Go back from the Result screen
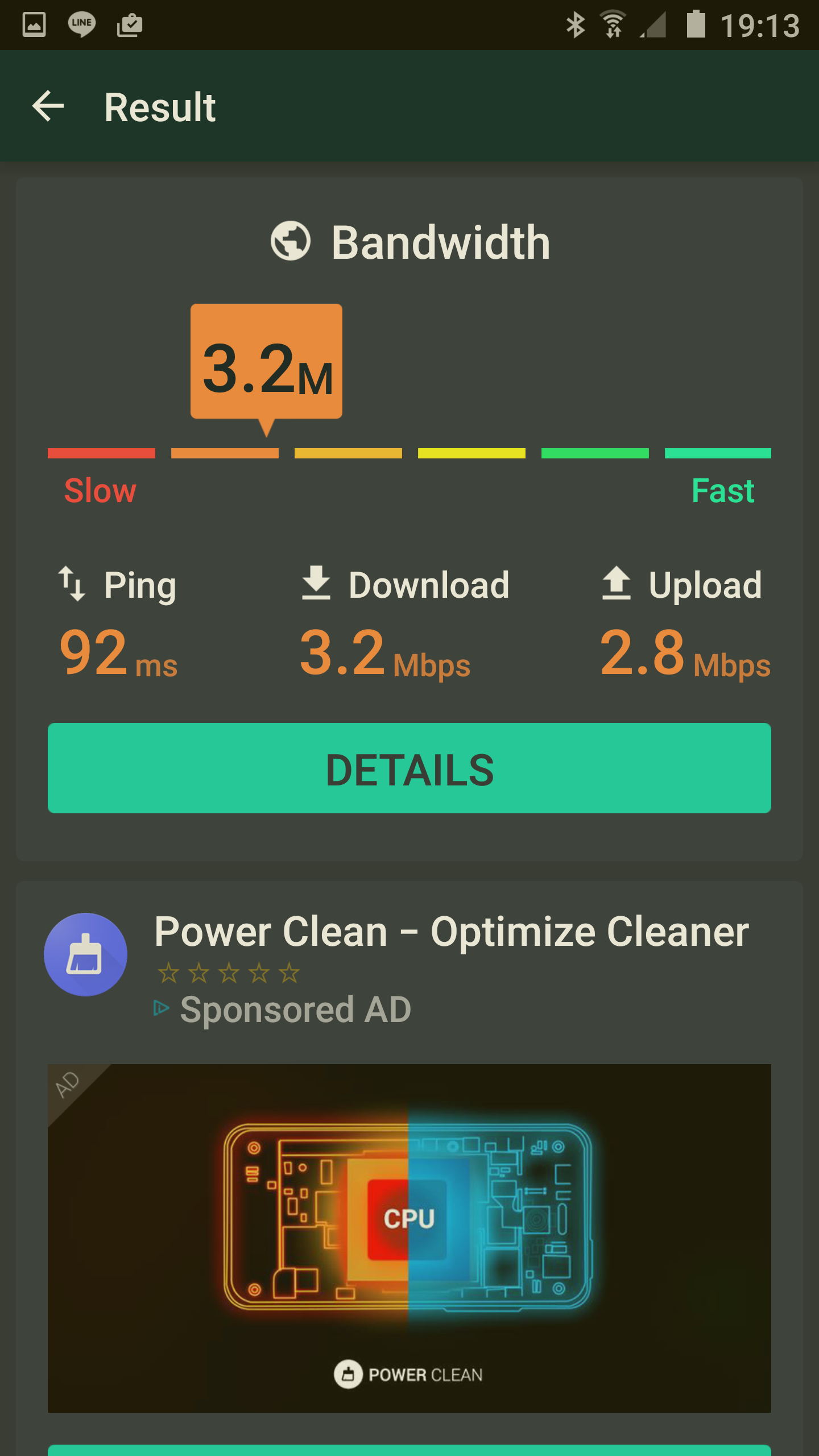Viewport: 819px width, 1456px height. click(x=48, y=106)
